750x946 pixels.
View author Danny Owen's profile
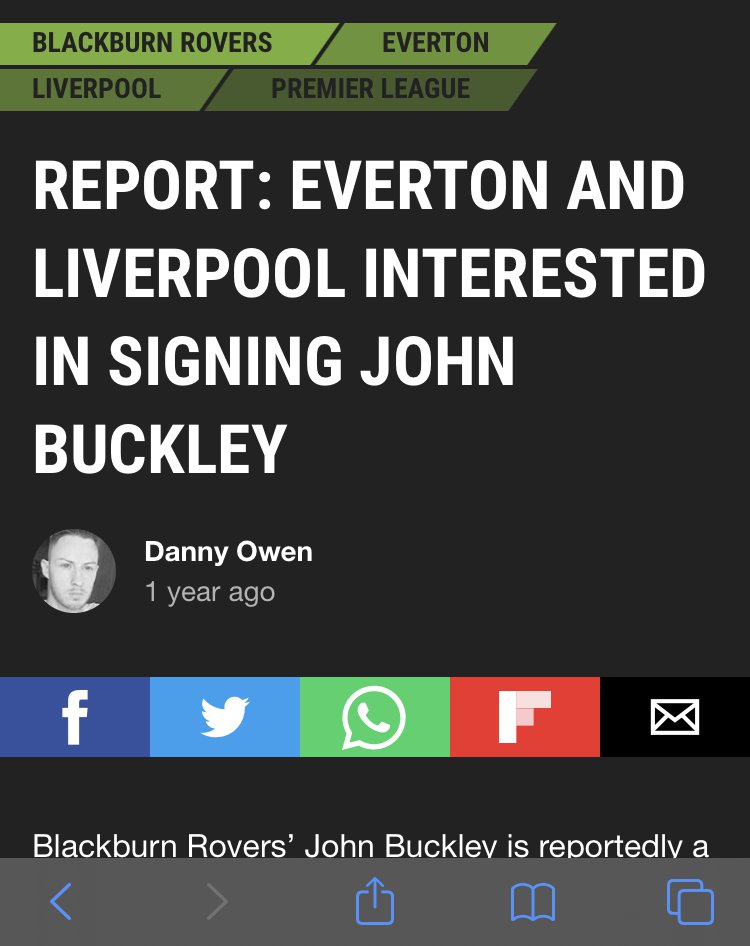click(228, 552)
